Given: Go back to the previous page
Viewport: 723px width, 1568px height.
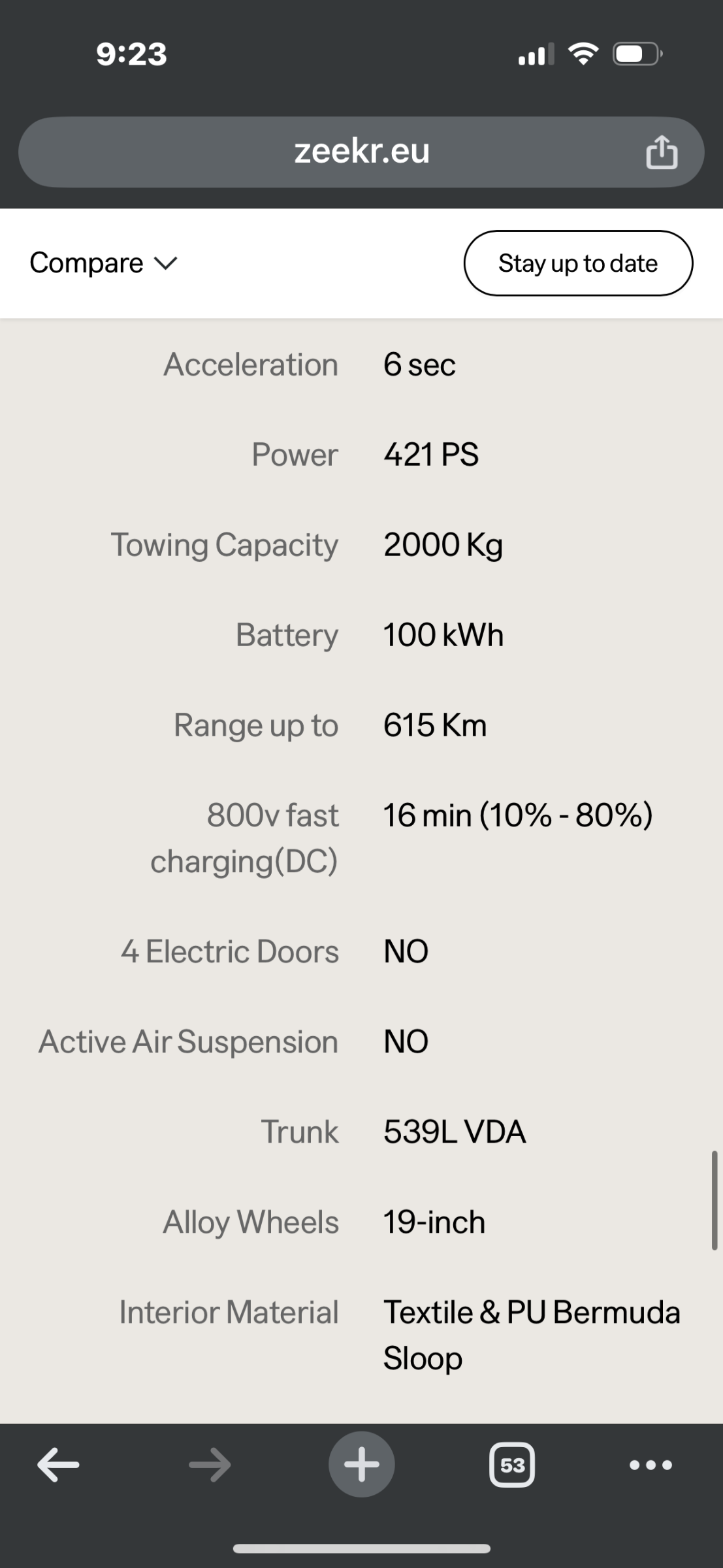Looking at the screenshot, I should tap(59, 1465).
